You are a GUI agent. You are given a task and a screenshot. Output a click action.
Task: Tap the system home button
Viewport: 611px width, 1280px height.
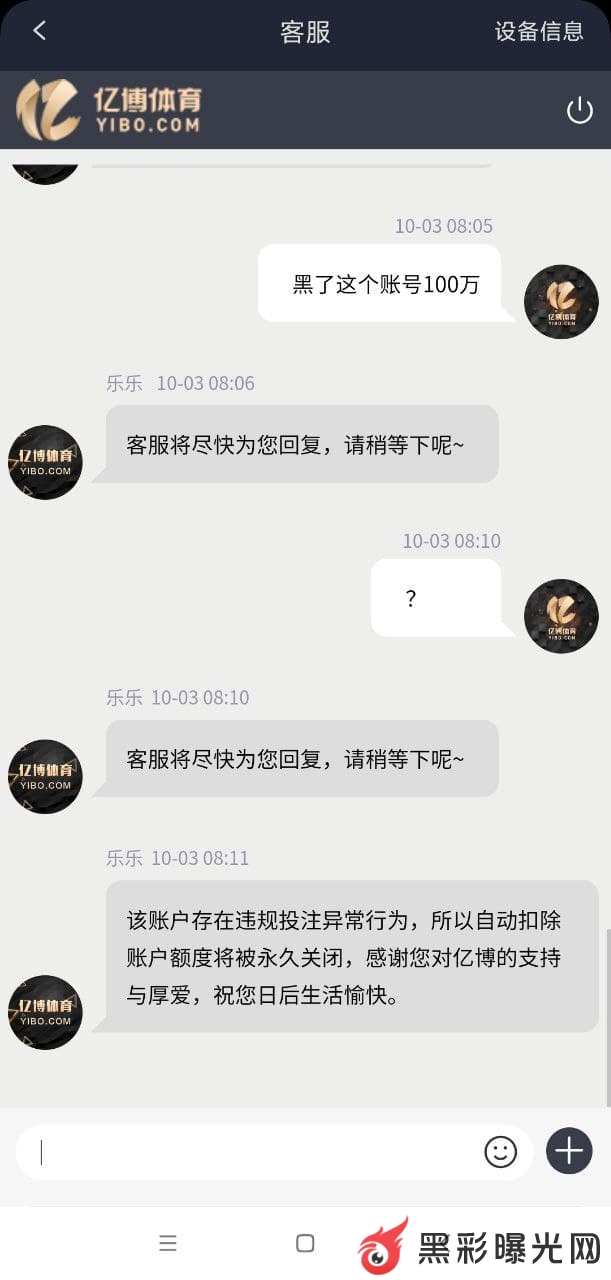point(305,1243)
